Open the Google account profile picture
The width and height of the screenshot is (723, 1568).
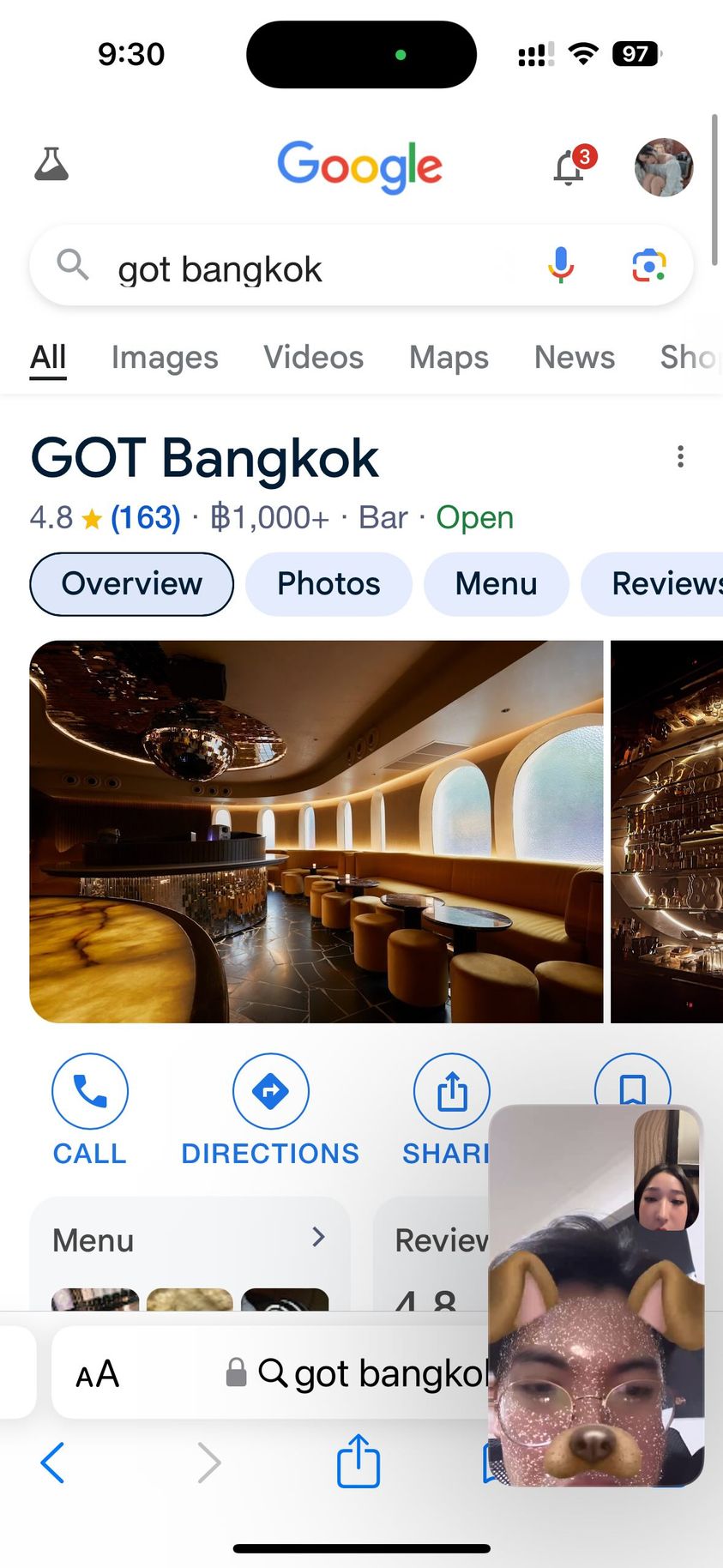663,167
